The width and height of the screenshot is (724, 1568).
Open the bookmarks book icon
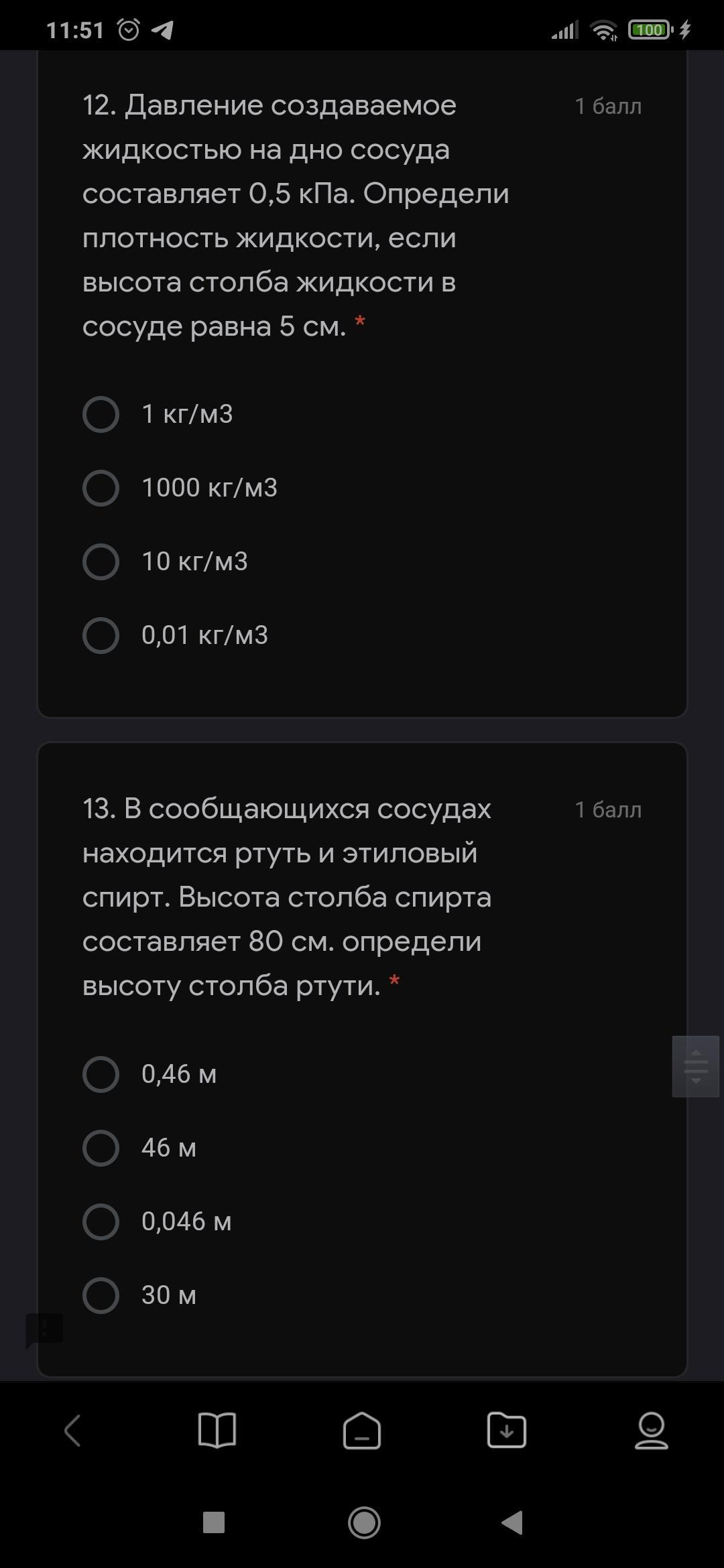click(217, 1431)
